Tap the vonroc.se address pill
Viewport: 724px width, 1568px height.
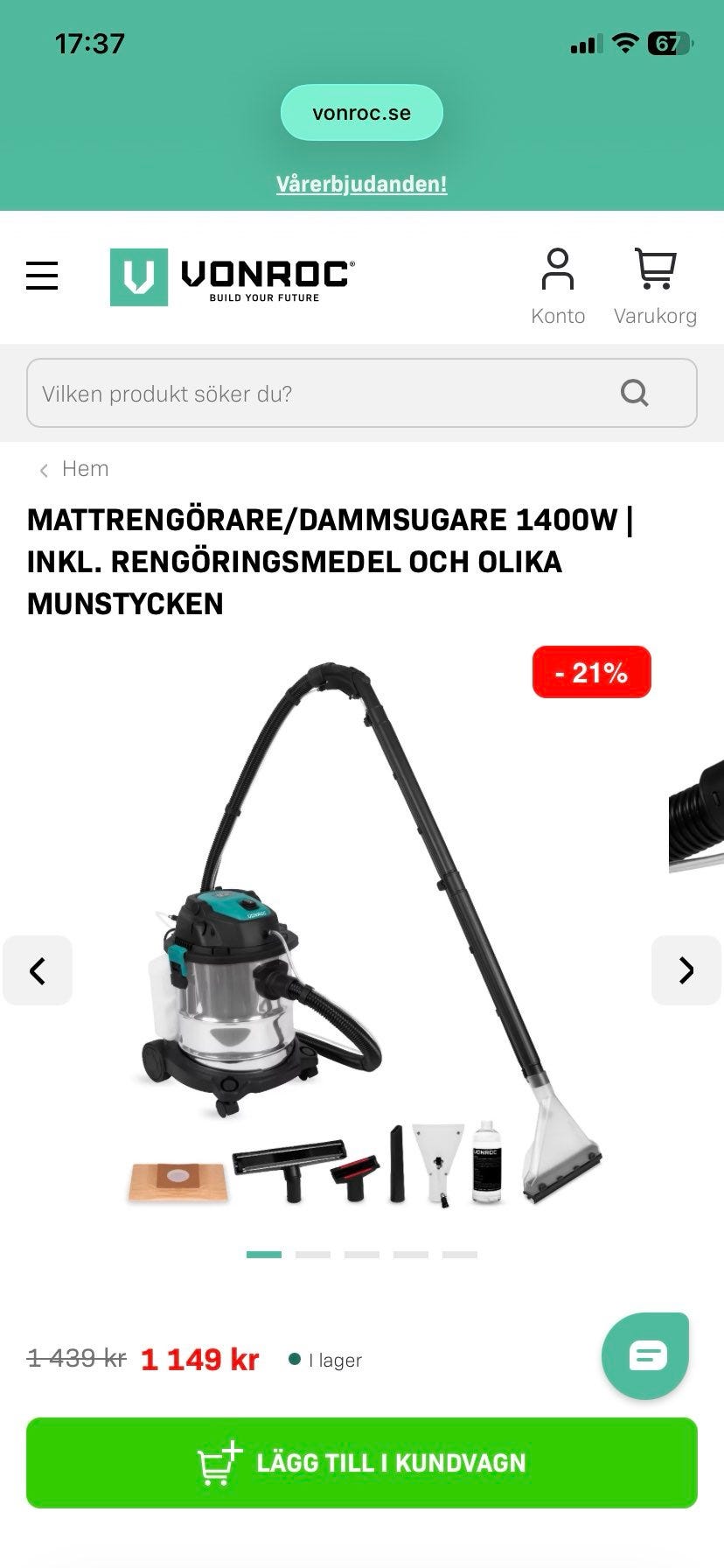[x=361, y=112]
